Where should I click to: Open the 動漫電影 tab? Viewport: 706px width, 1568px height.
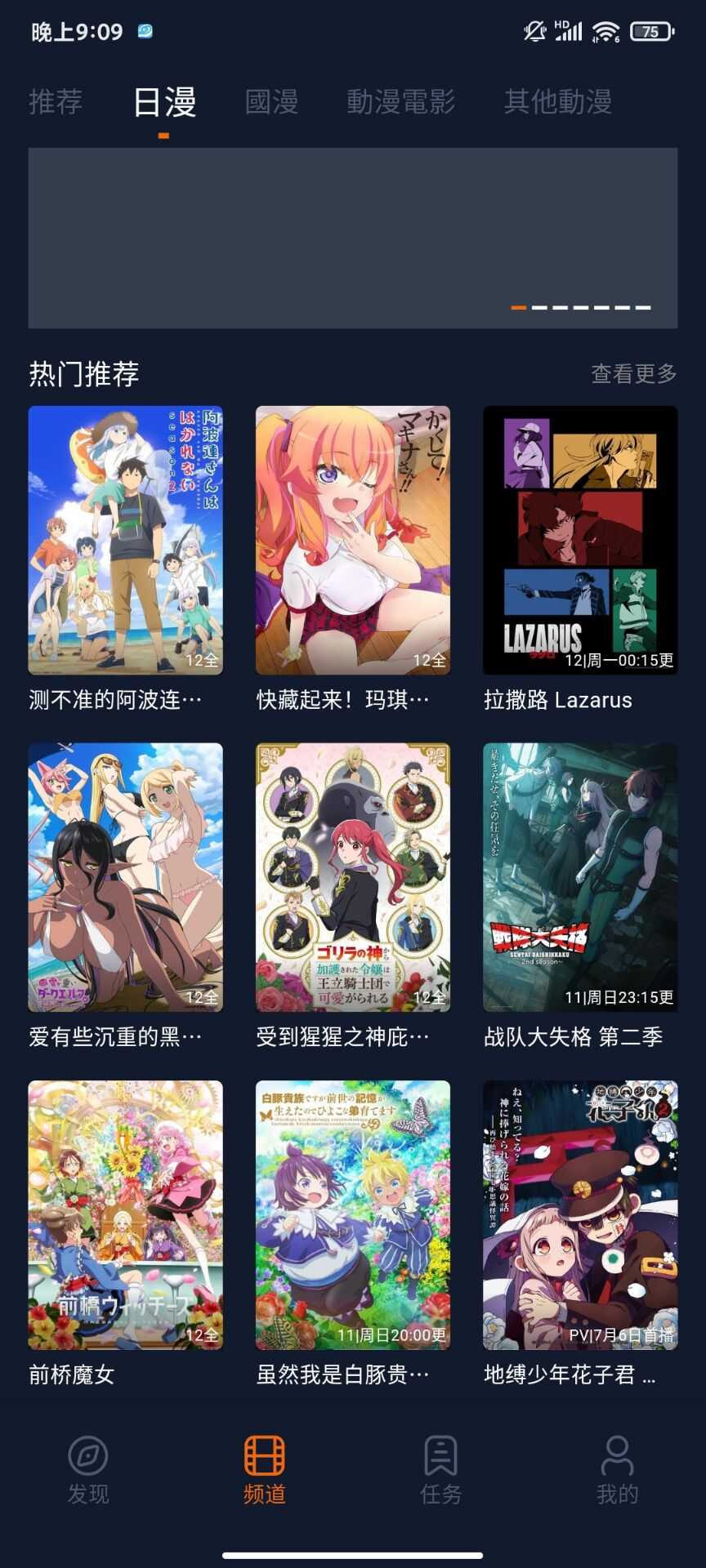[400, 102]
